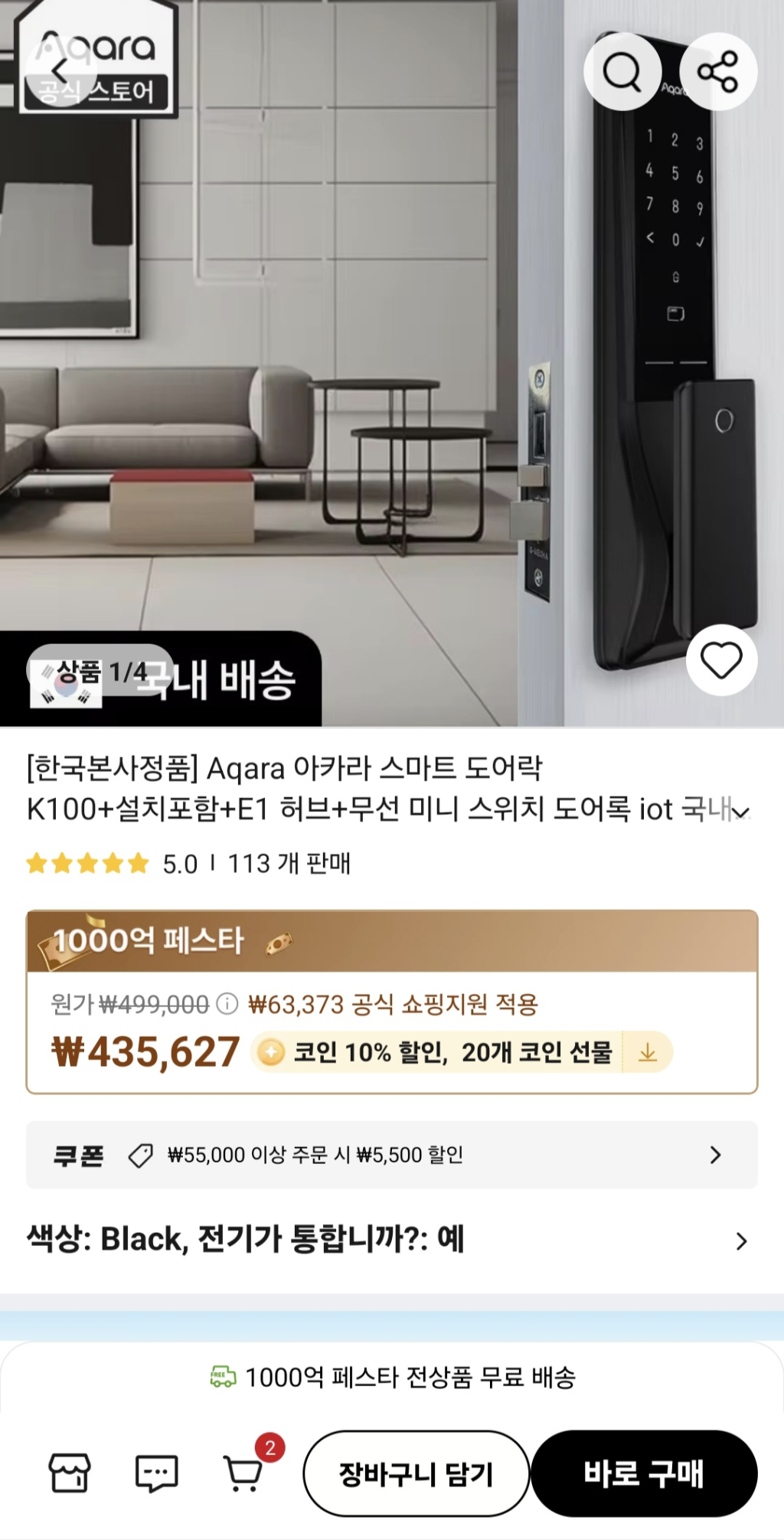Download the 10% coin discount coupon

click(648, 1052)
